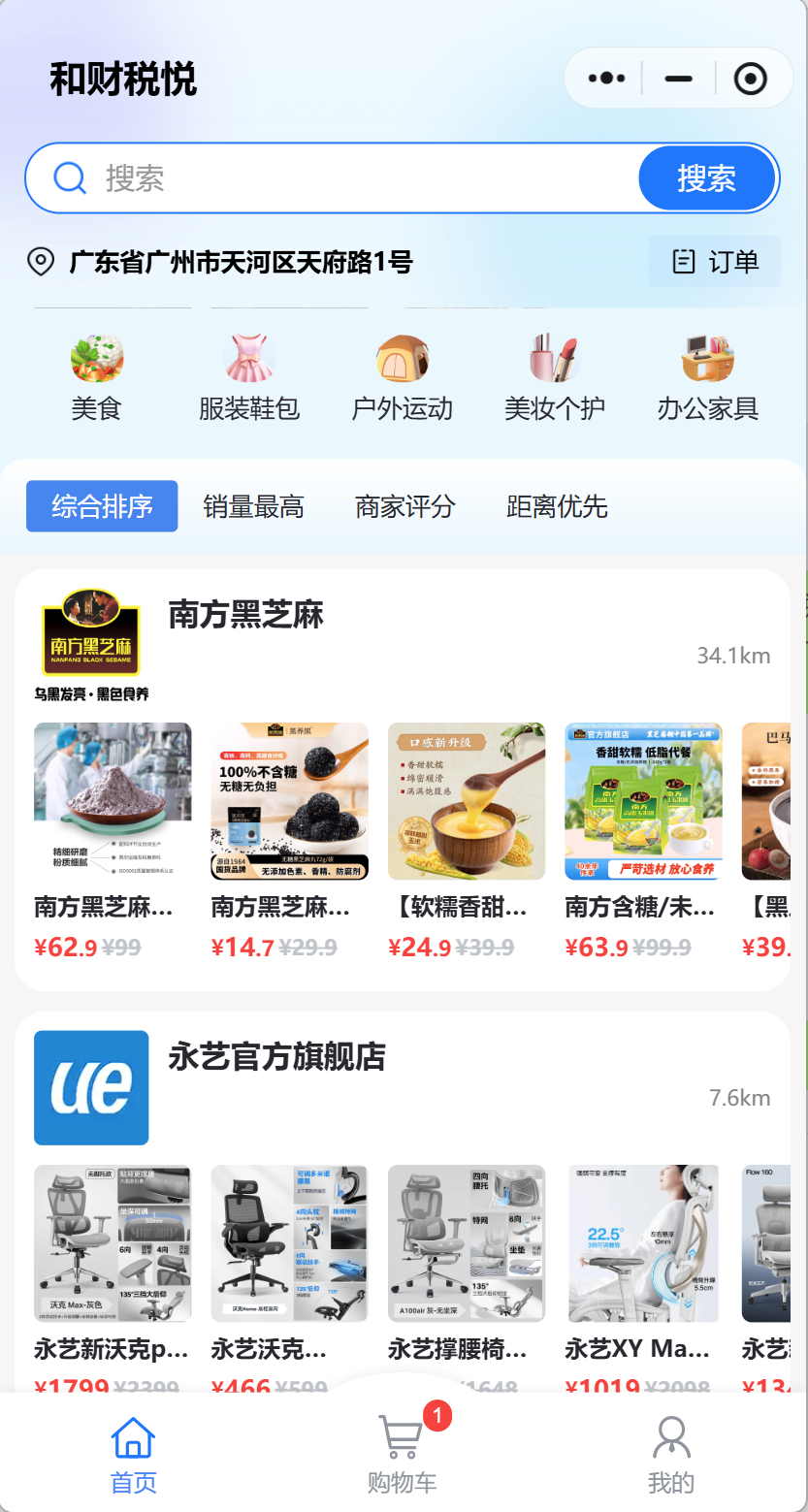Sort shops by 销量最高
This screenshot has height=1512, width=808.
[253, 506]
